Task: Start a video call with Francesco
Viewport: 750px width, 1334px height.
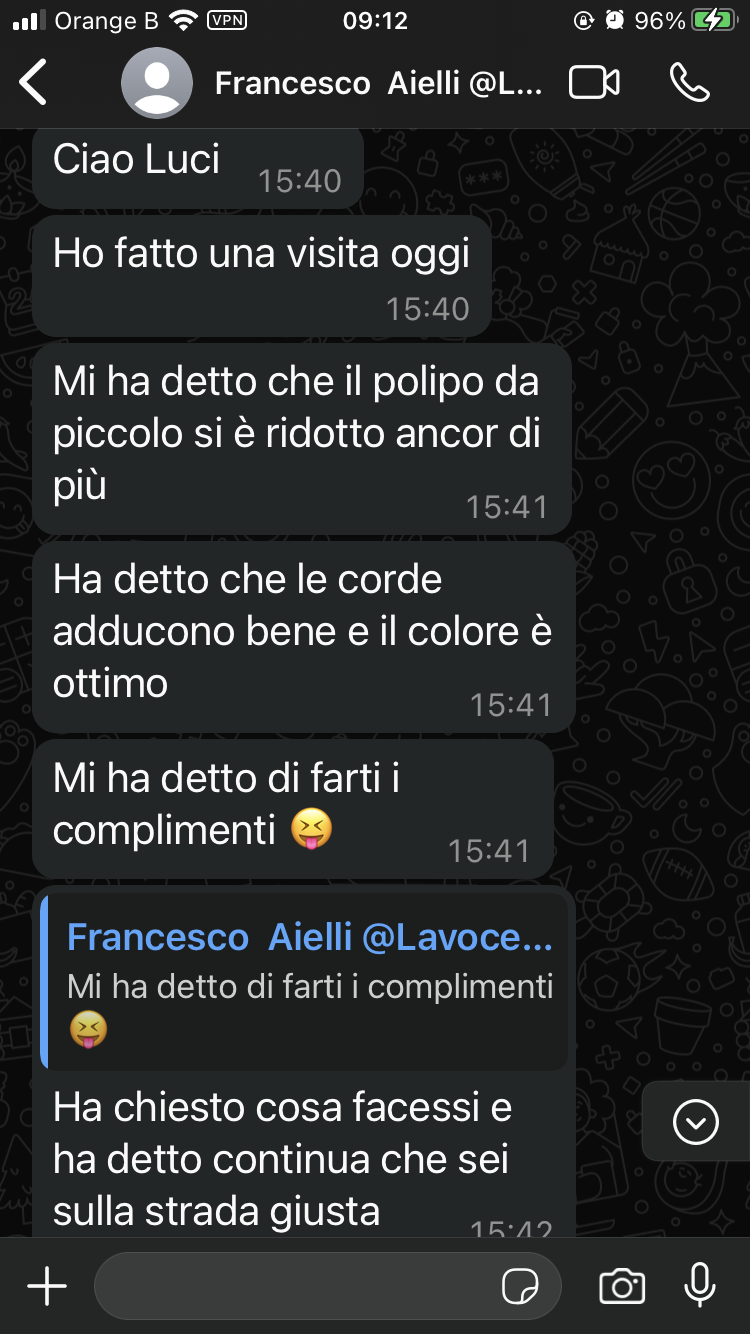Action: tap(594, 83)
